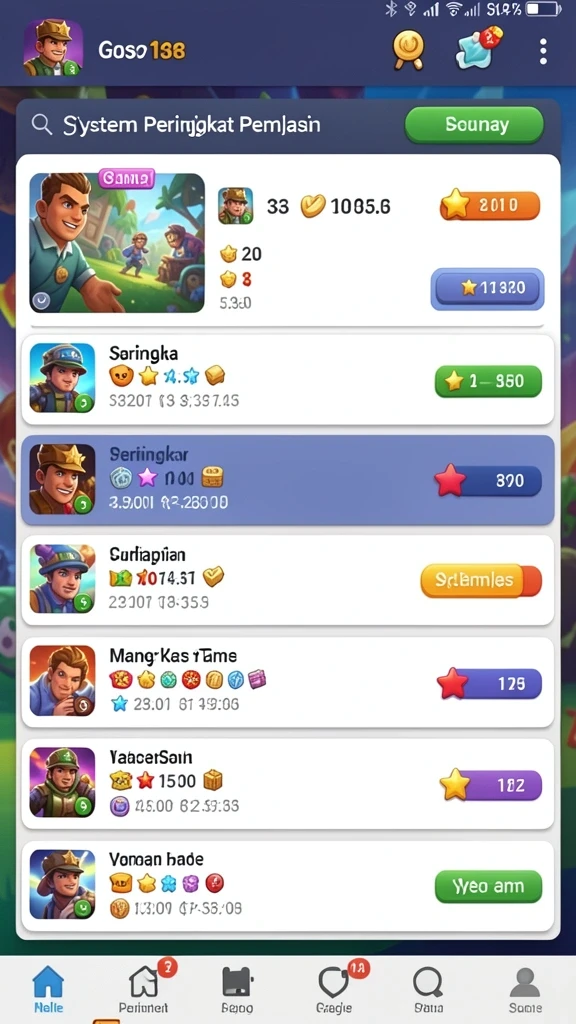Open the blue gift icon with red badge
This screenshot has height=1024, width=576.
pyautogui.click(x=479, y=48)
